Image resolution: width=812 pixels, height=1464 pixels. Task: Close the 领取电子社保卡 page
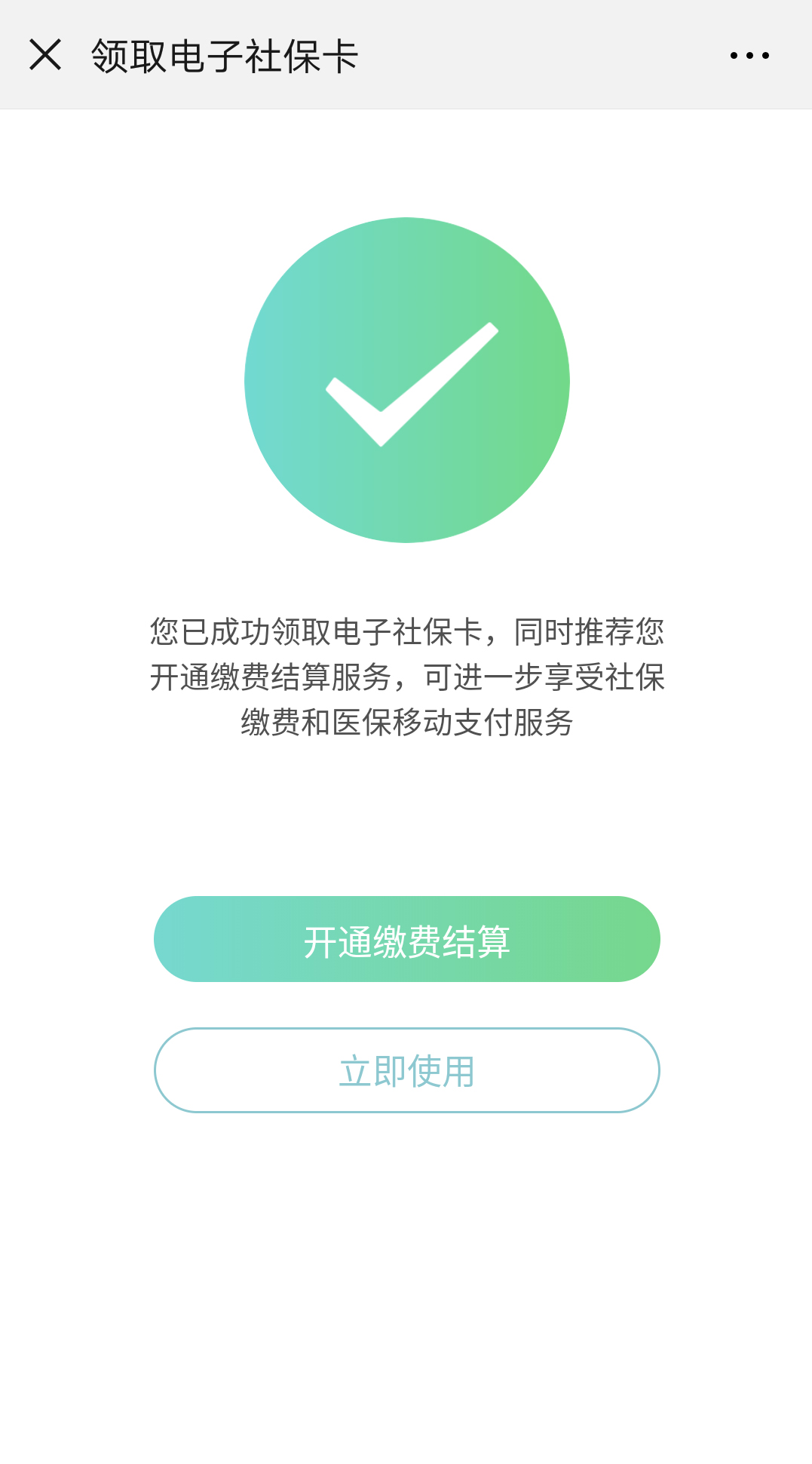point(45,55)
